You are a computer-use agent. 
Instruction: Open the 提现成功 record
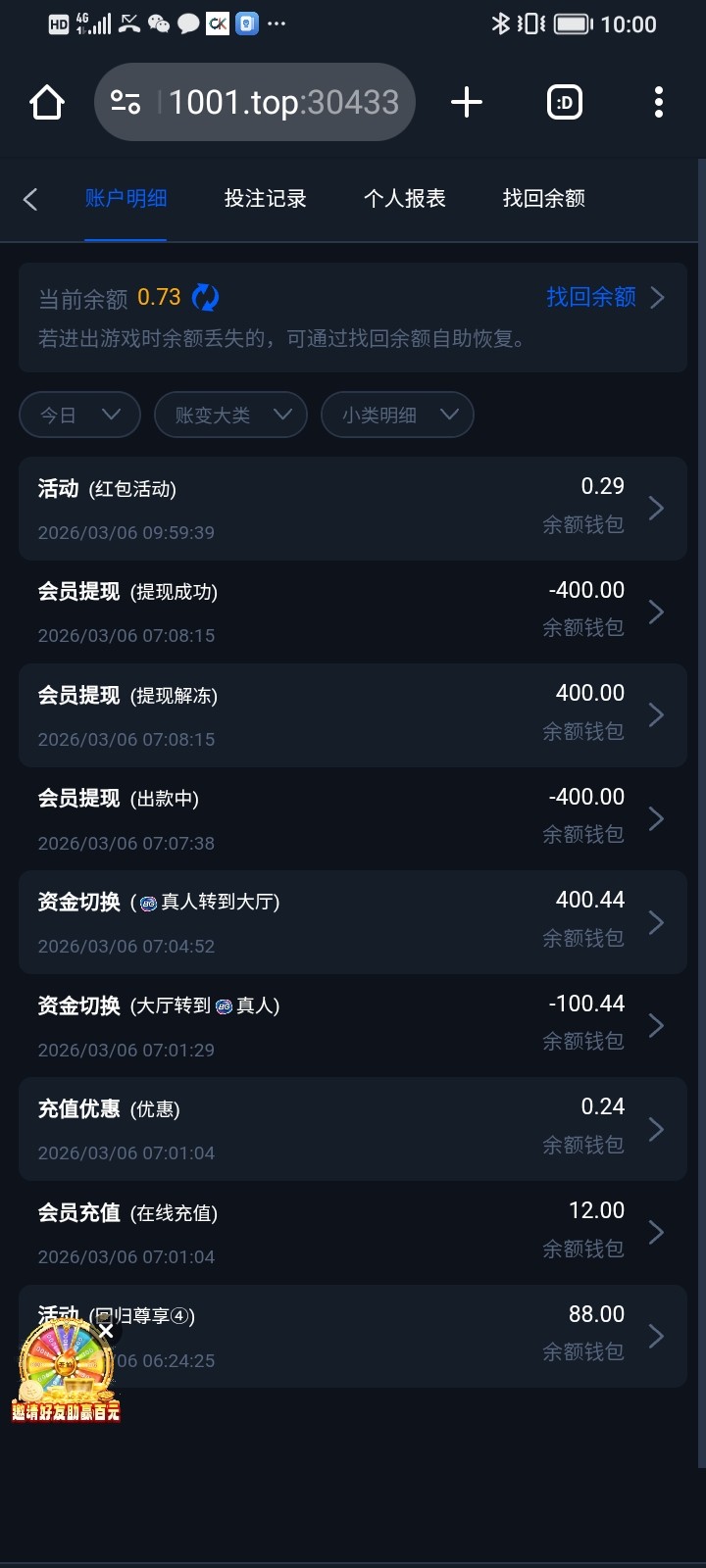tap(352, 612)
